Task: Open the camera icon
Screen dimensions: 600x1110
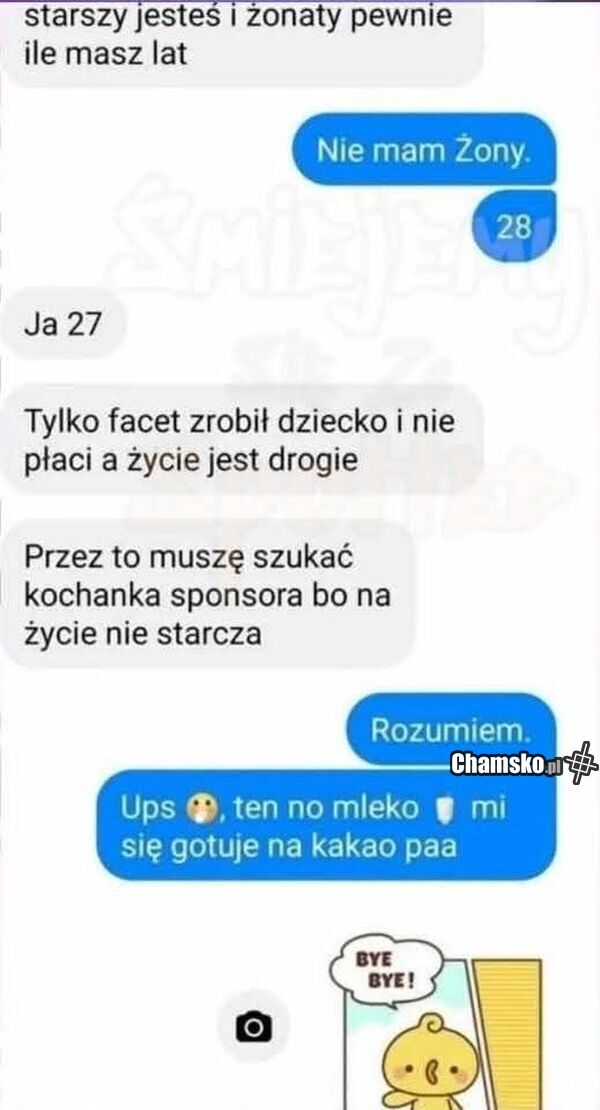Action: coord(254,1026)
